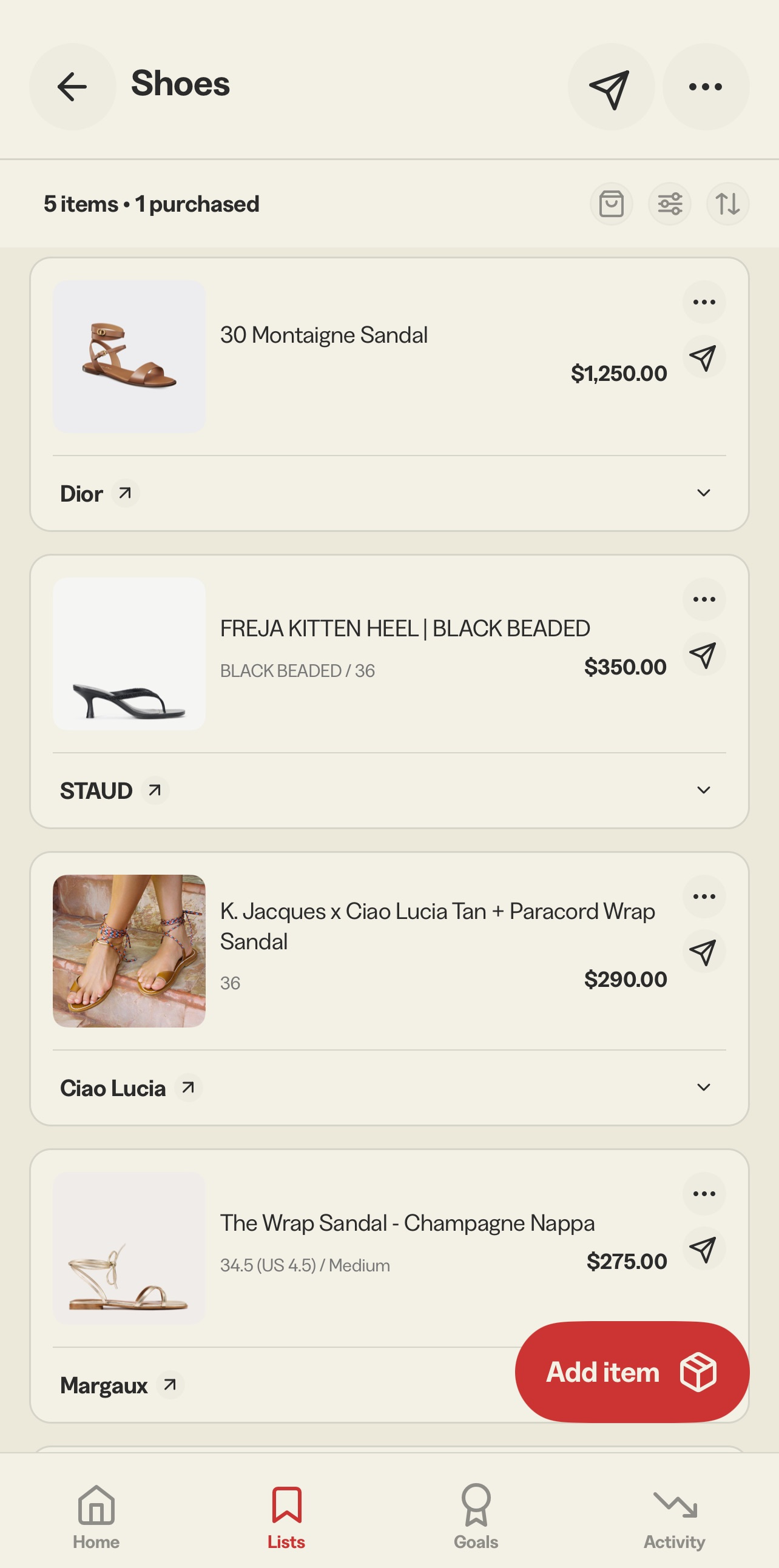Share the K. Jacques Paracord Wrap Sandal

tap(704, 952)
